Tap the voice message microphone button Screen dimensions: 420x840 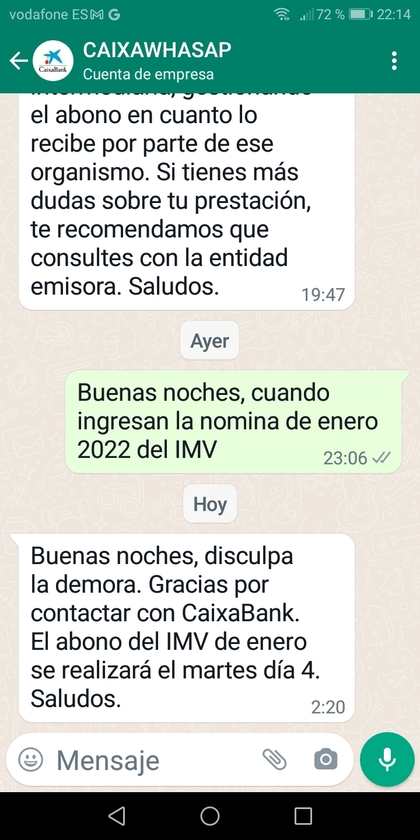(x=387, y=759)
